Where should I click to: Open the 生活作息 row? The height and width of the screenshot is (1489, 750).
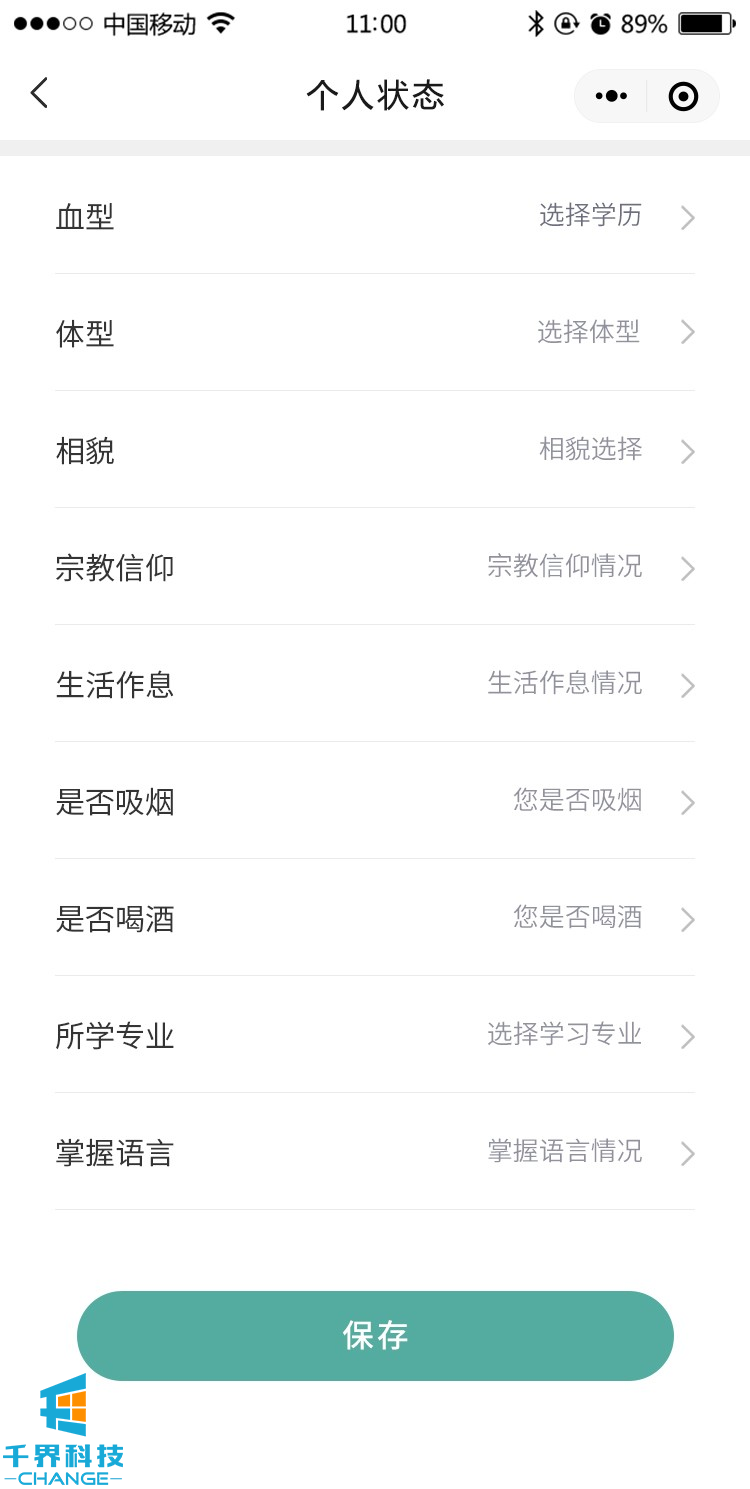[375, 684]
